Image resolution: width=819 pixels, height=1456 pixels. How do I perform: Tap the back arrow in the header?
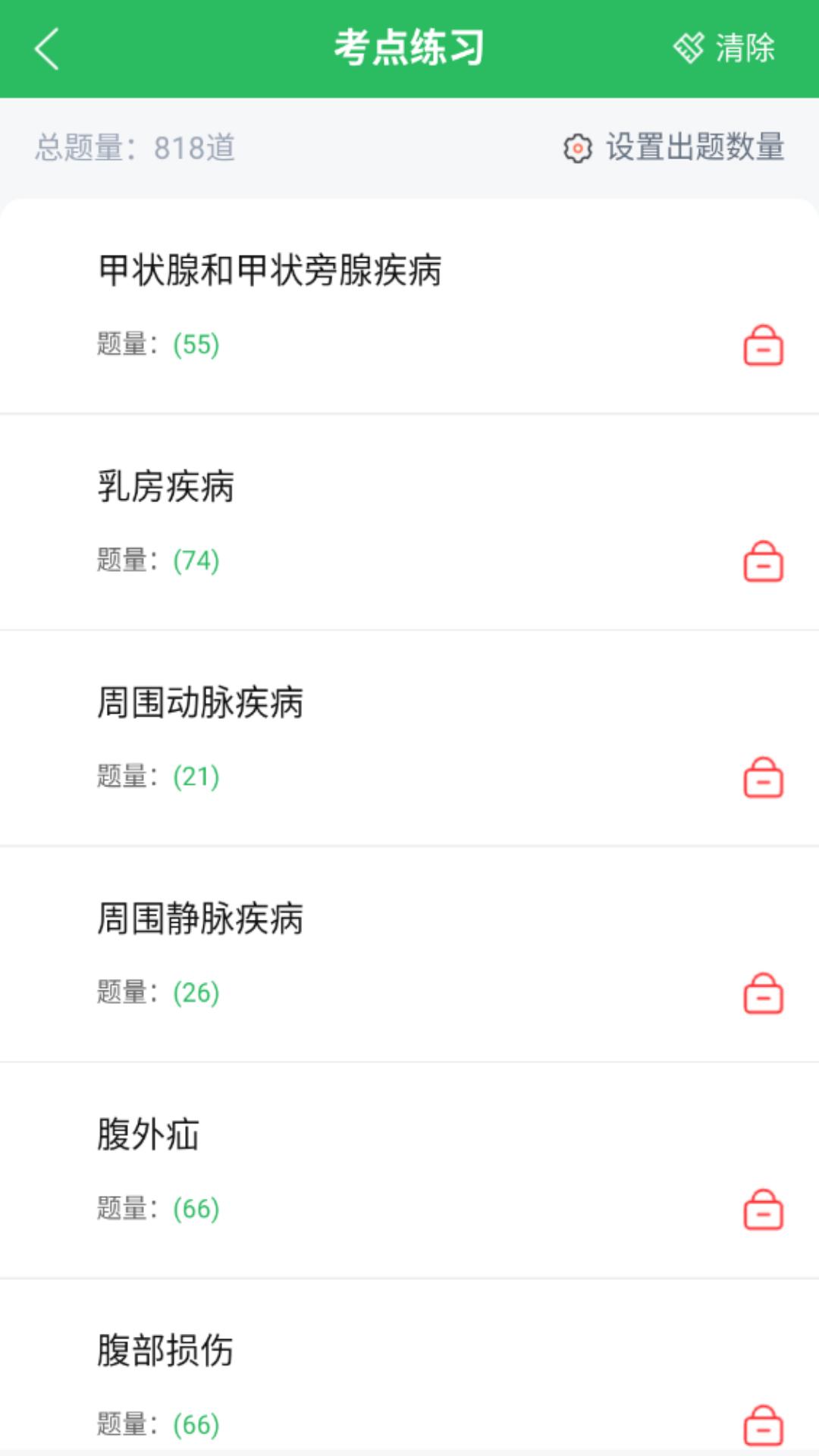[x=45, y=49]
